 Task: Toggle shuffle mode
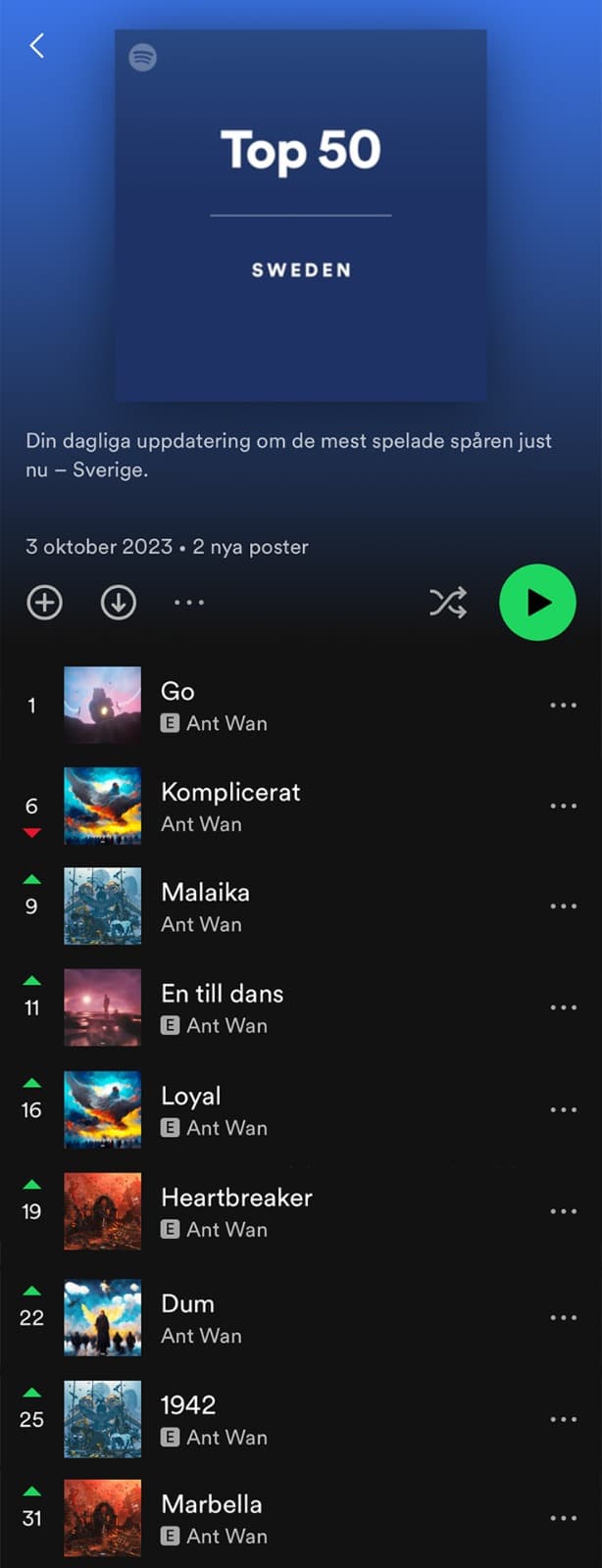(448, 602)
